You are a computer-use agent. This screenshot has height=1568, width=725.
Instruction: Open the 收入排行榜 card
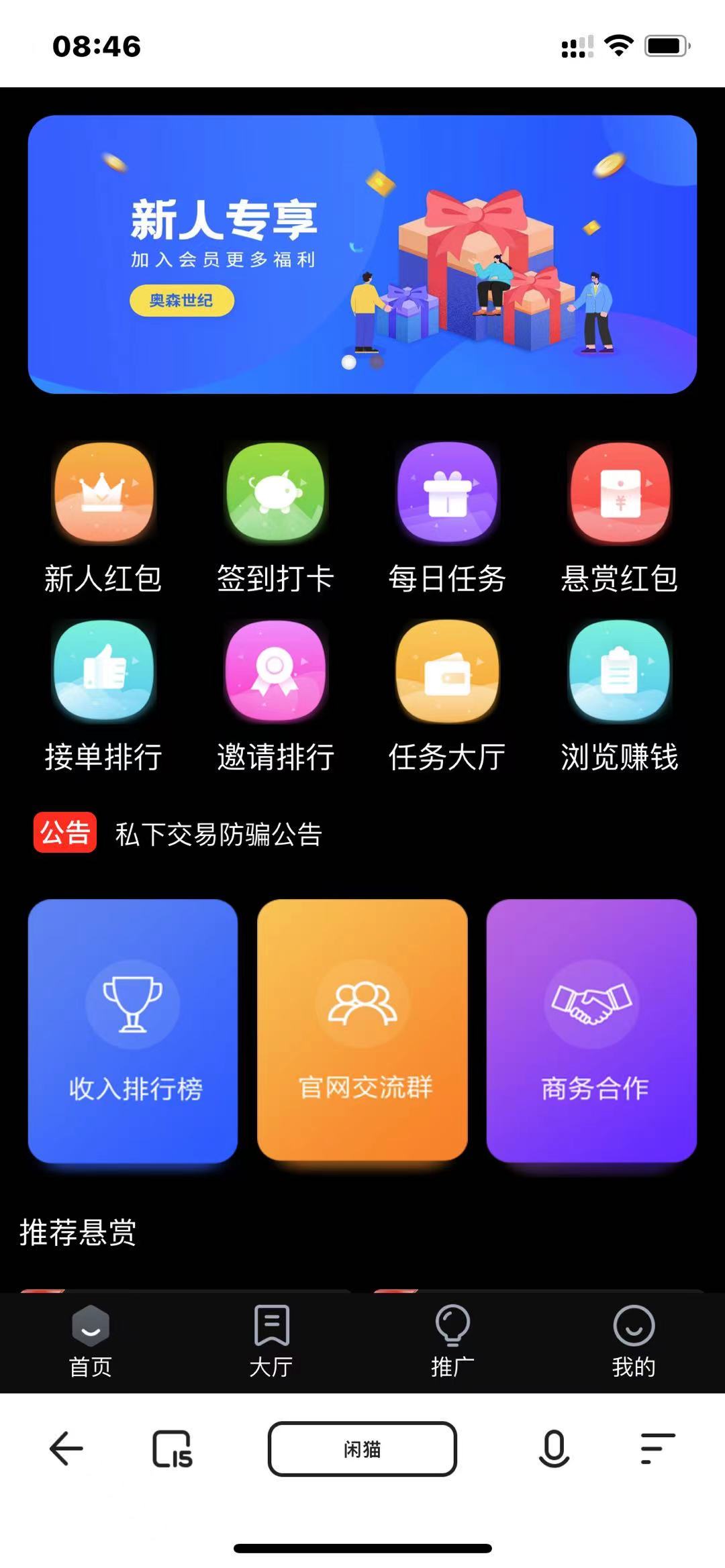(133, 1031)
